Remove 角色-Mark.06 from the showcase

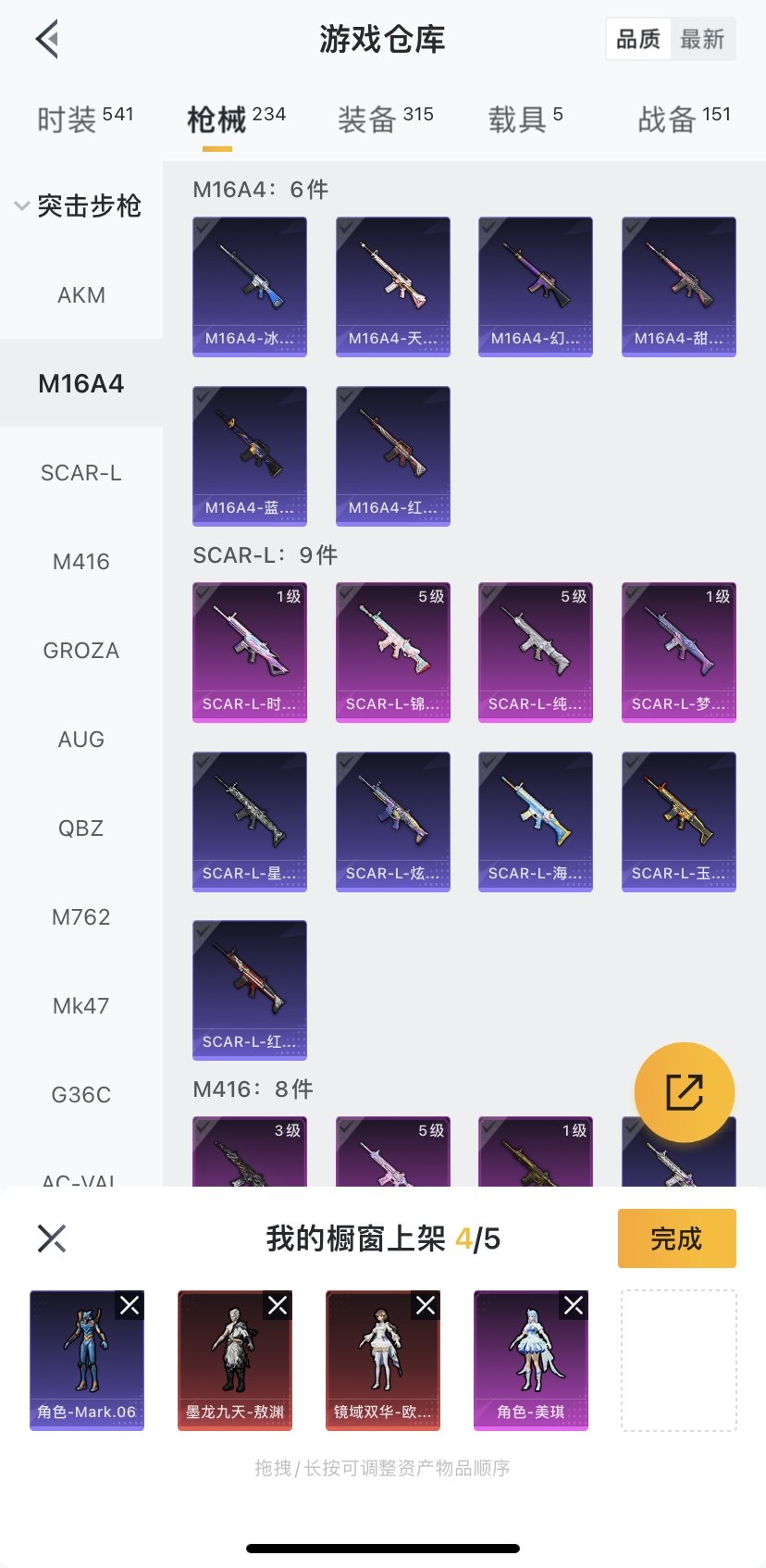130,1305
